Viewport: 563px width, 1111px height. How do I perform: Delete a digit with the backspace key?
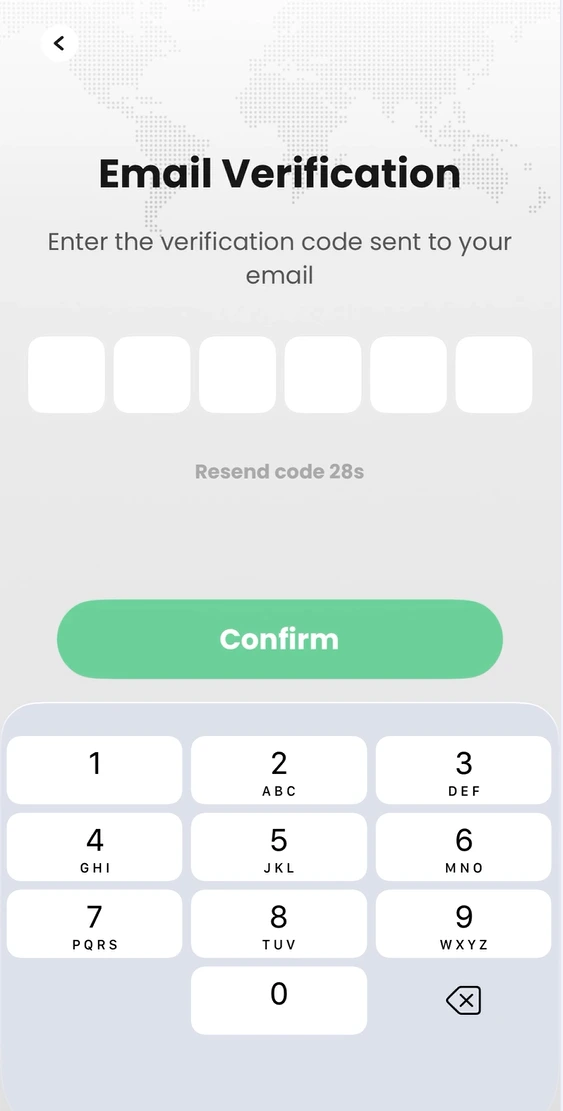tap(463, 1000)
